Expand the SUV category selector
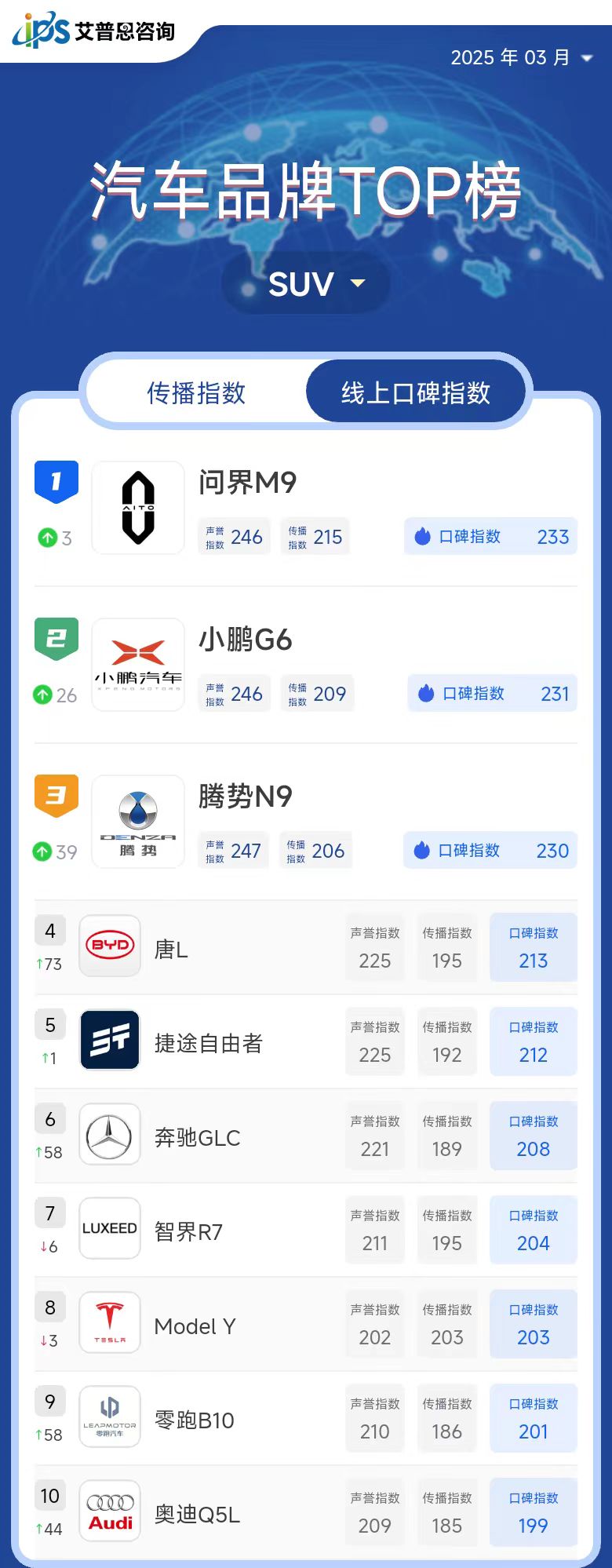Image resolution: width=612 pixels, height=1568 pixels. 306,283
